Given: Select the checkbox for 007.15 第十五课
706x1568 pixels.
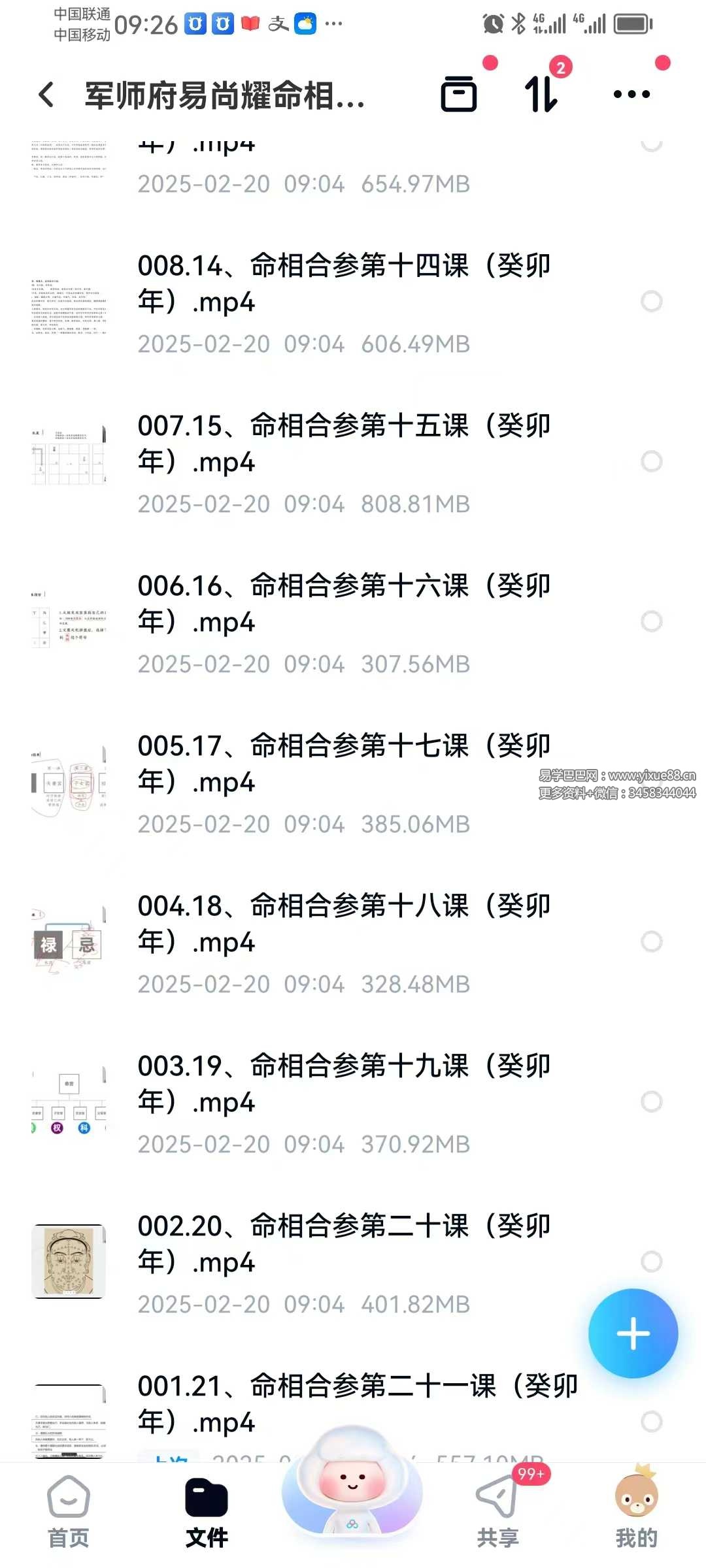Looking at the screenshot, I should click(651, 461).
